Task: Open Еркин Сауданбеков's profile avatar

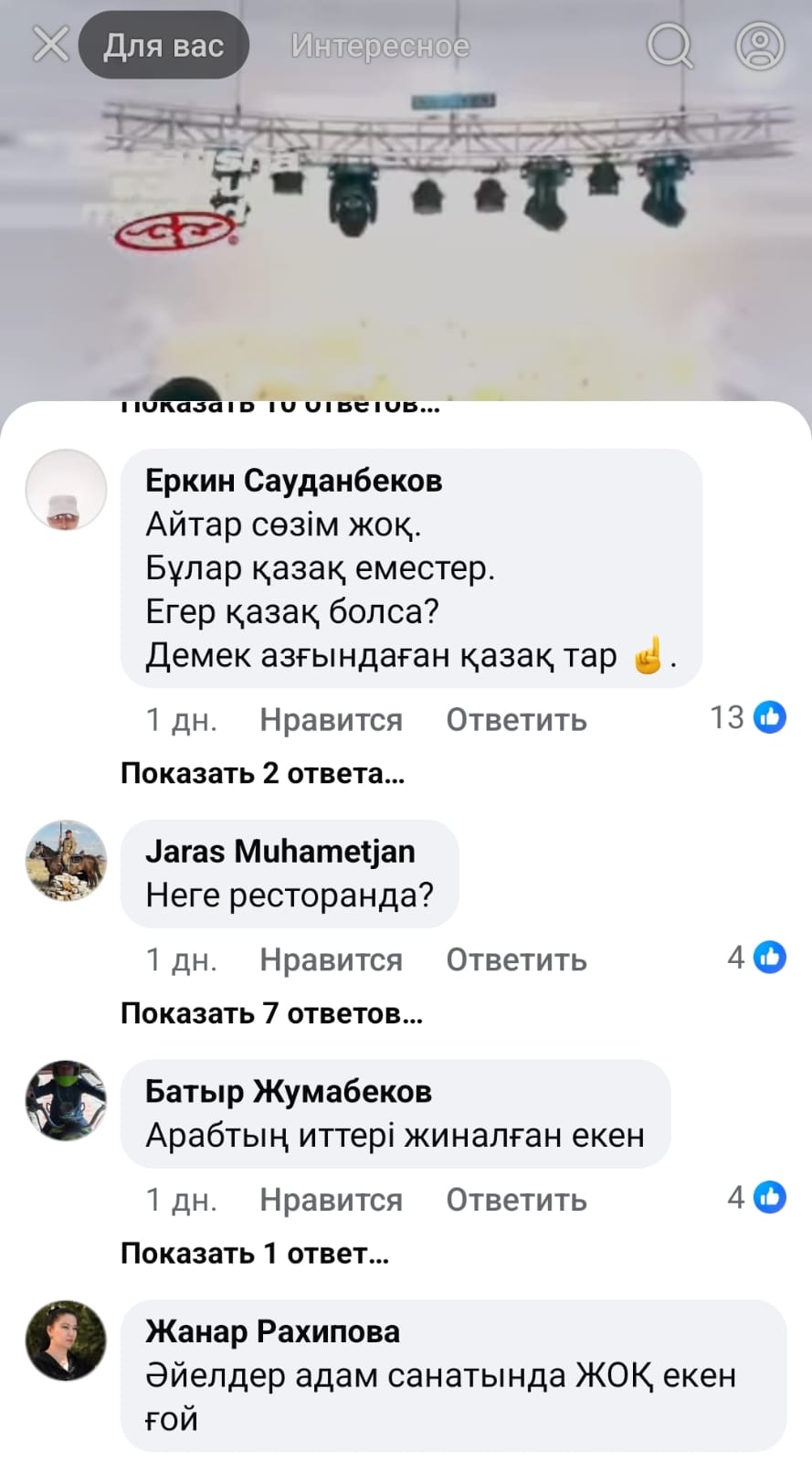Action: 66,490
